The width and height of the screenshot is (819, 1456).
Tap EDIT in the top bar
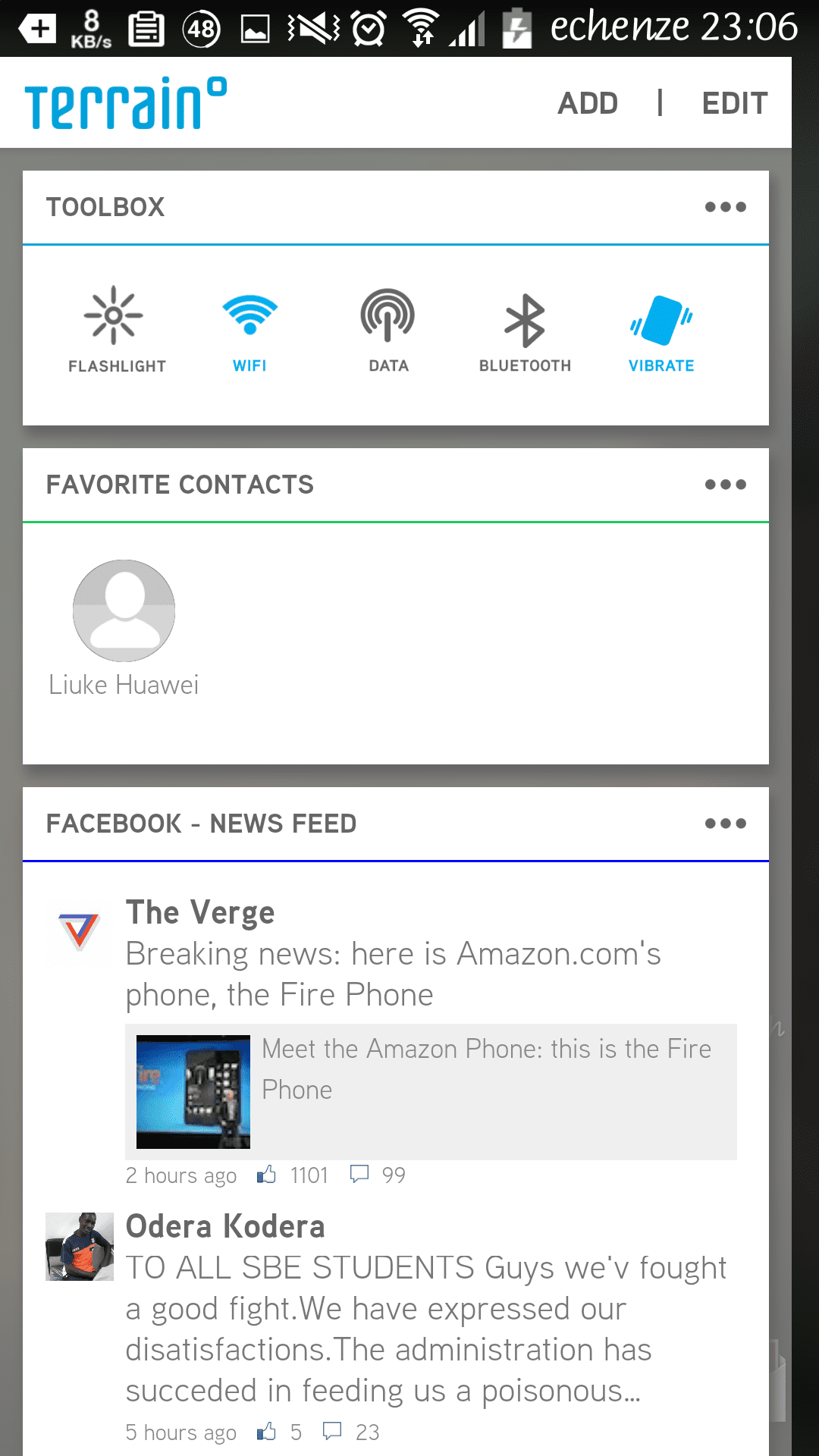[735, 103]
